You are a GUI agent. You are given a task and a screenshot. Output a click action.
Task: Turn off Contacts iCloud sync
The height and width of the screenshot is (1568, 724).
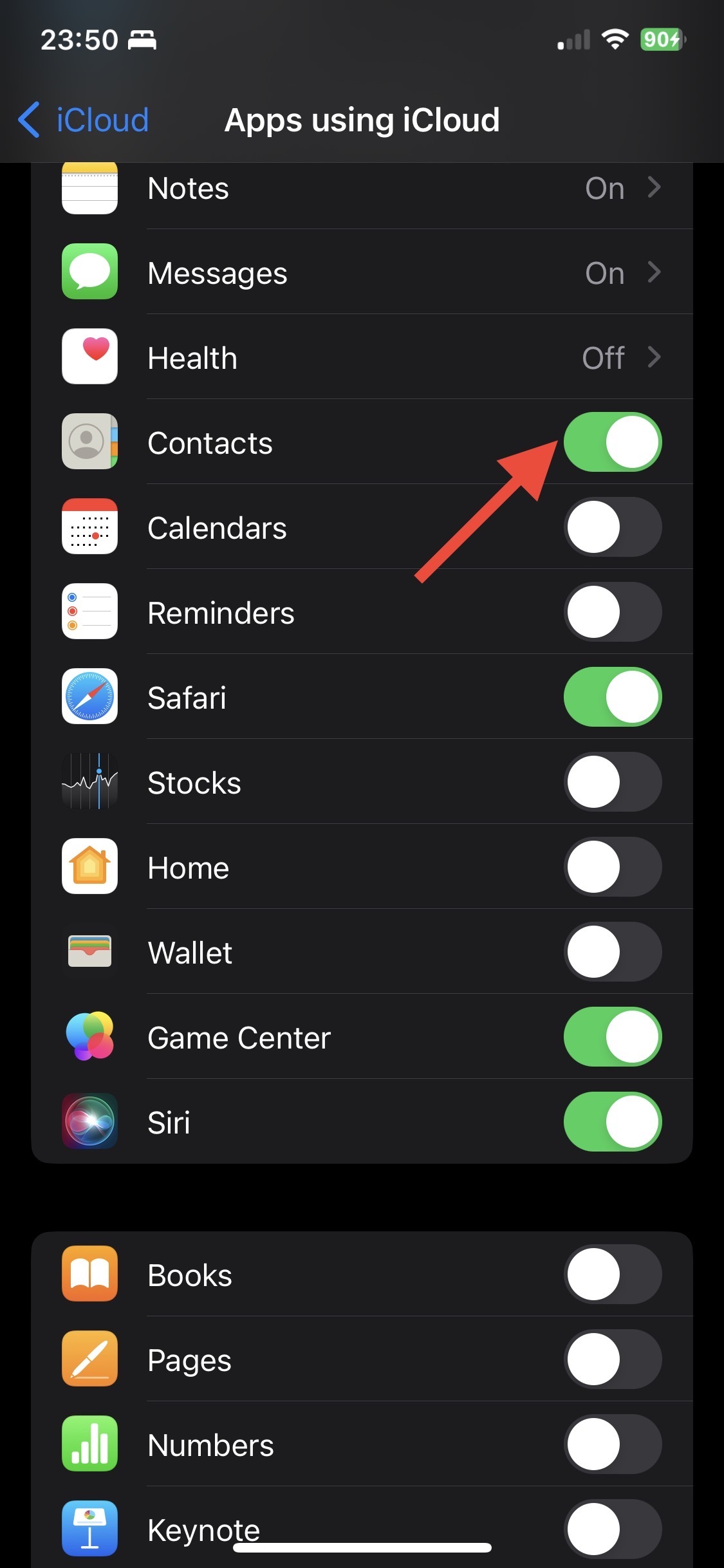(613, 442)
